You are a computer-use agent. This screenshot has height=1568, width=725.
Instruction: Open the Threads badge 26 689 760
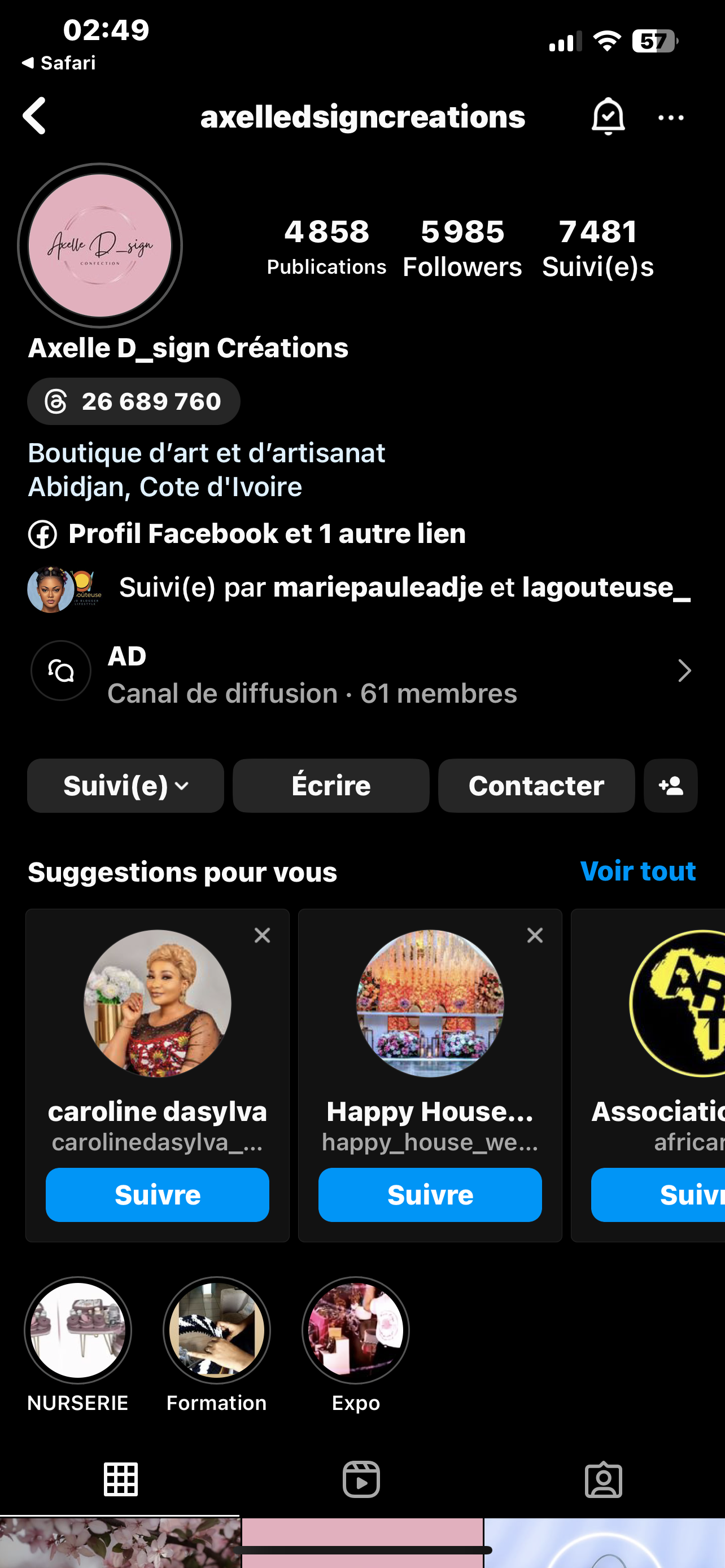click(x=133, y=402)
